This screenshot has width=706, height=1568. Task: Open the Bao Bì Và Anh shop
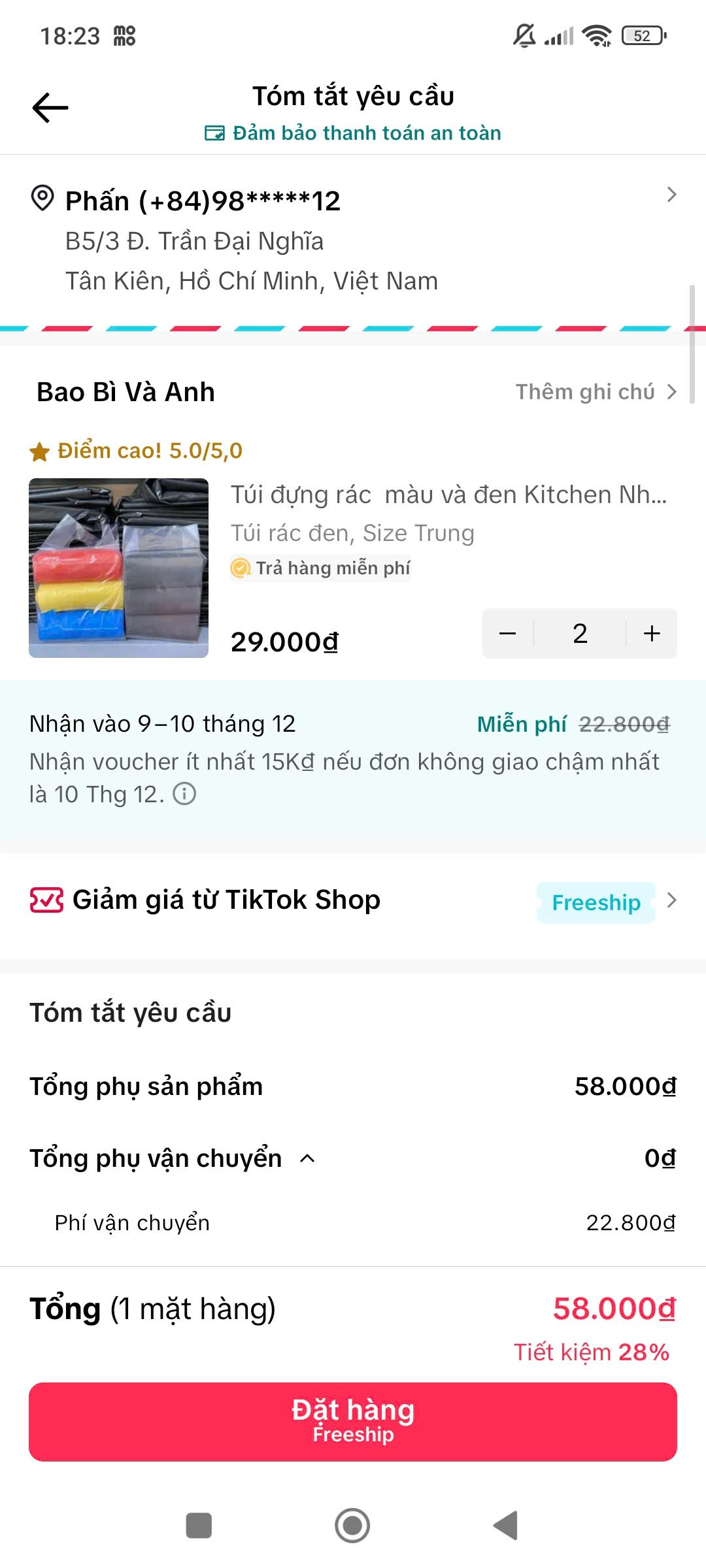pyautogui.click(x=126, y=392)
